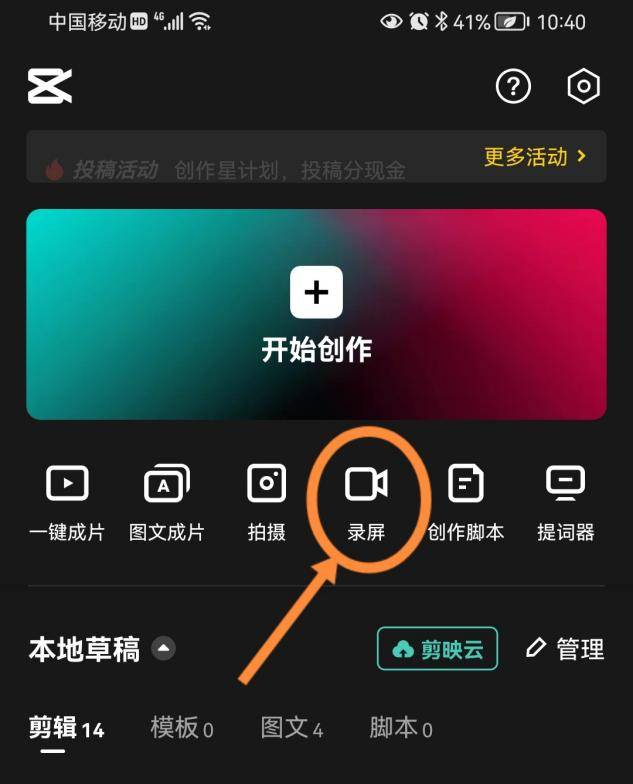Collapse the 本地草稿 section arrow
Viewport: 633px width, 784px height.
pos(164,649)
